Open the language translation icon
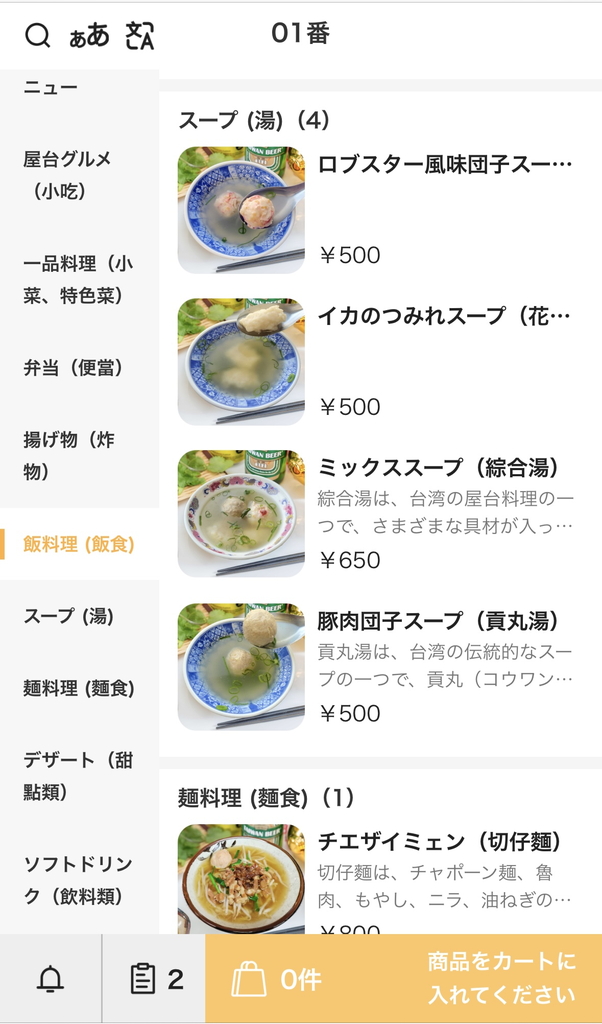This screenshot has width=602, height=1024. click(140, 36)
